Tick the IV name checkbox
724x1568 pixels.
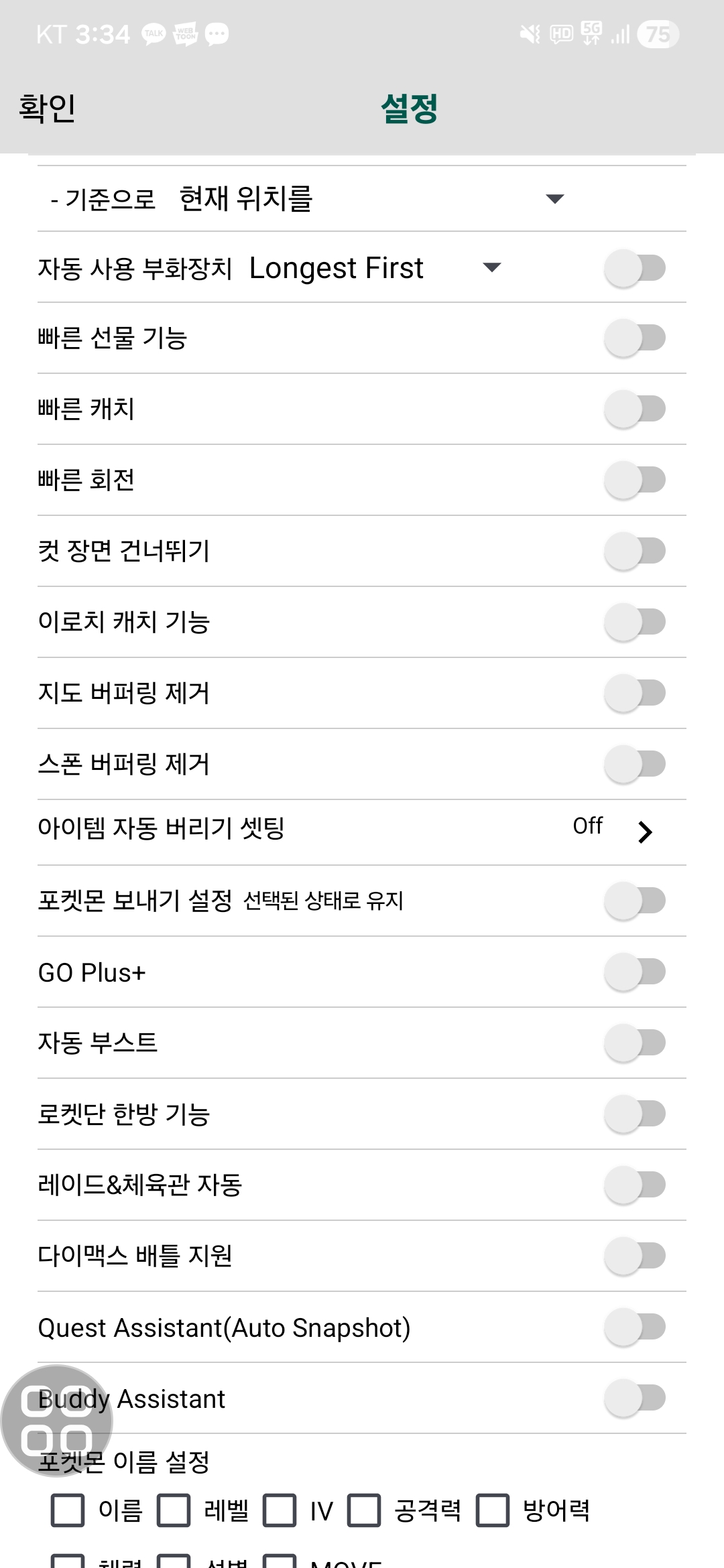tap(280, 1510)
